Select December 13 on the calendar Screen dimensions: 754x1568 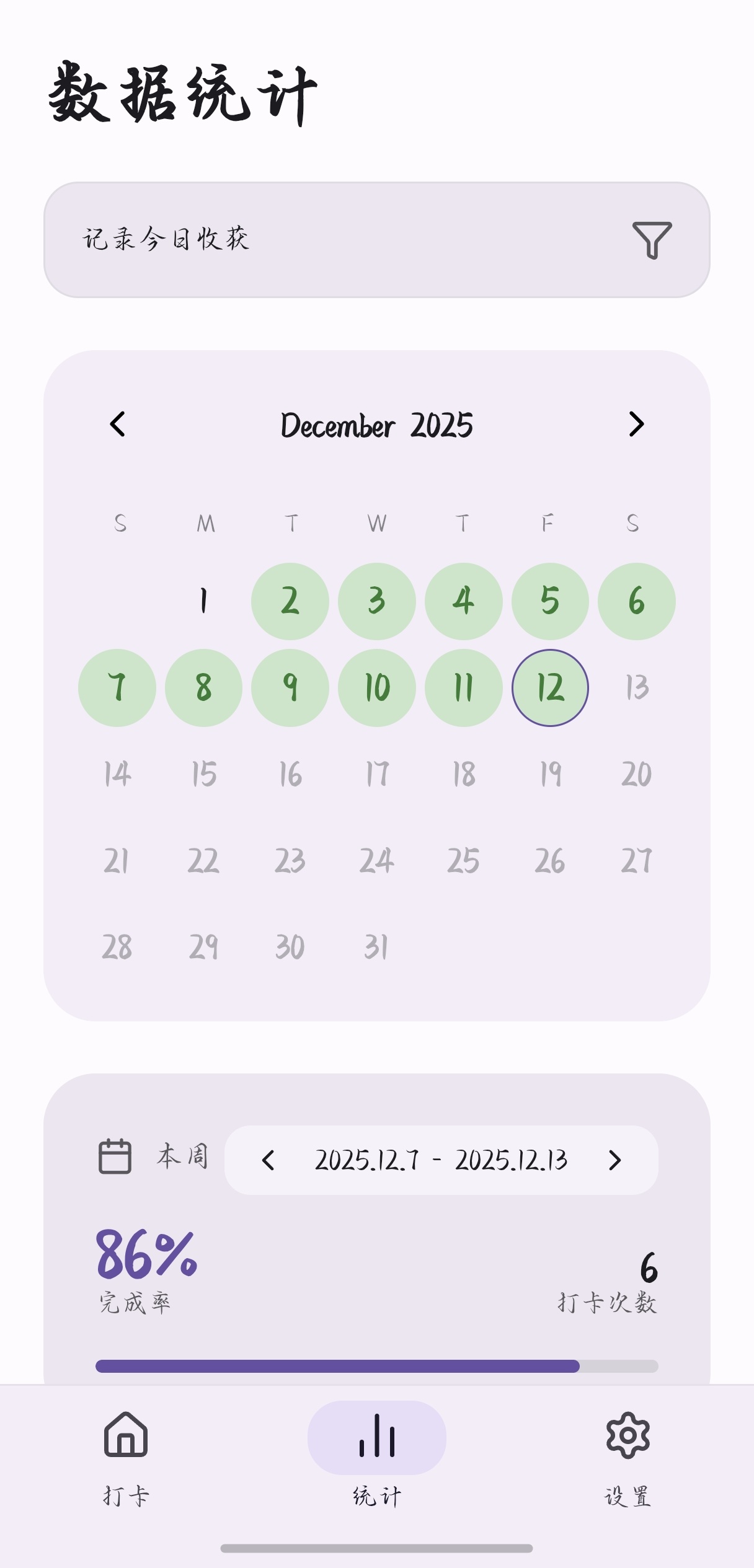[x=636, y=688]
